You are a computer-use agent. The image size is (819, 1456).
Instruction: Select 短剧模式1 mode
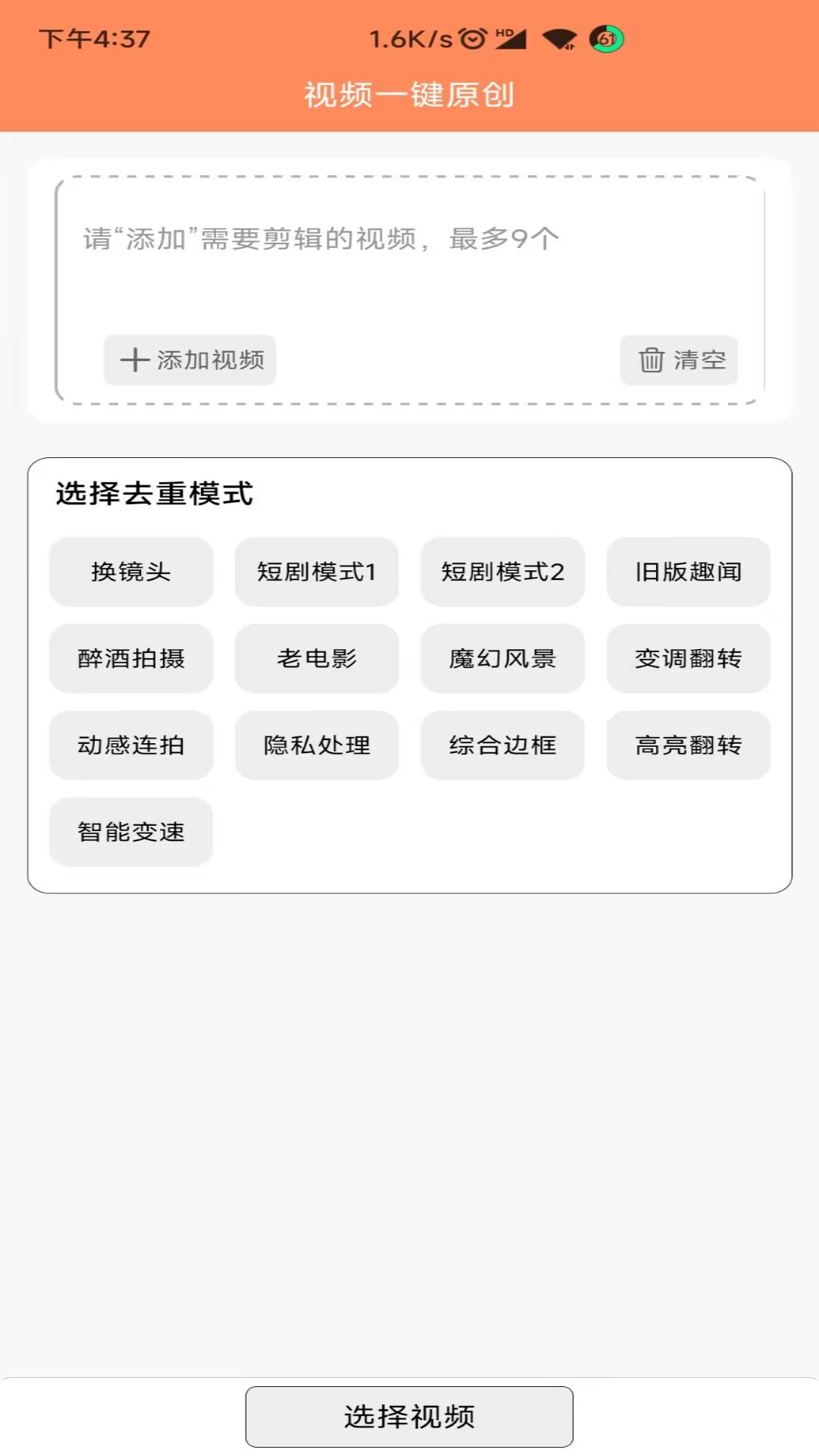[x=316, y=573]
